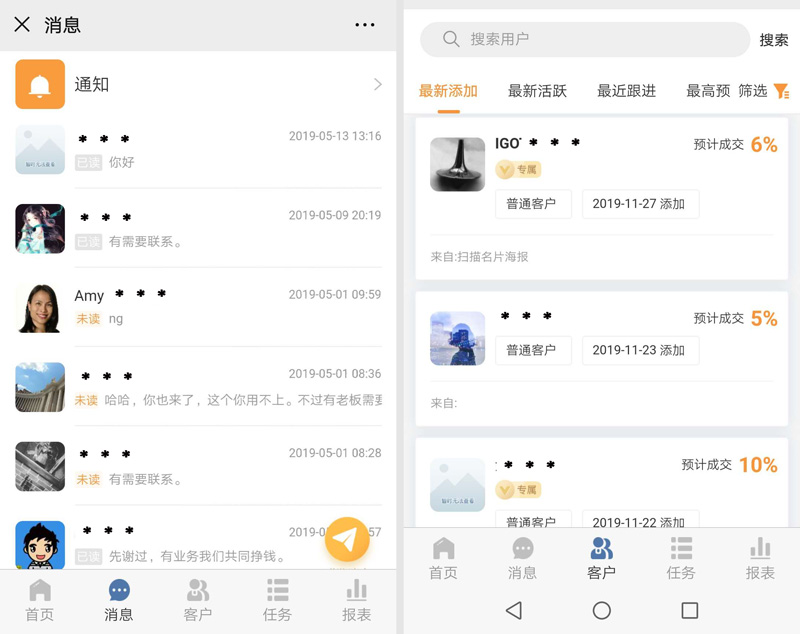Switch to the 最新活跃 tab

coord(537,91)
